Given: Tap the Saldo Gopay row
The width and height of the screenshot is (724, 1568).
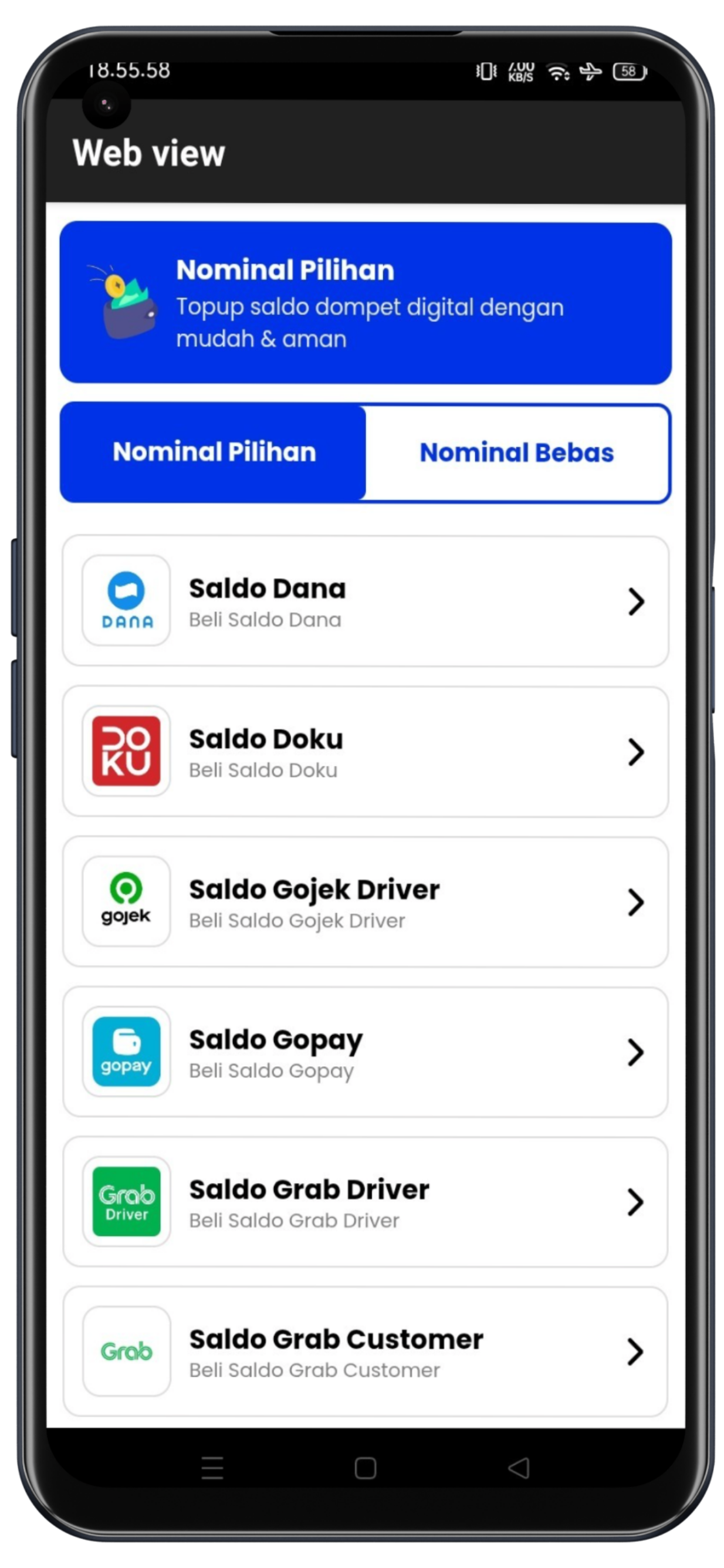Looking at the screenshot, I should coord(365,1052).
